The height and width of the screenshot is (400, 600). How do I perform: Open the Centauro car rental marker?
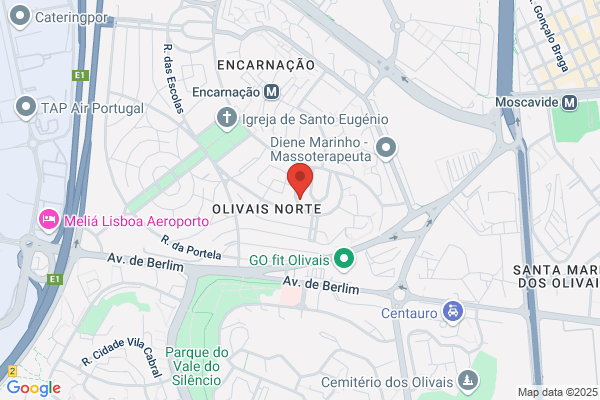coord(453,312)
